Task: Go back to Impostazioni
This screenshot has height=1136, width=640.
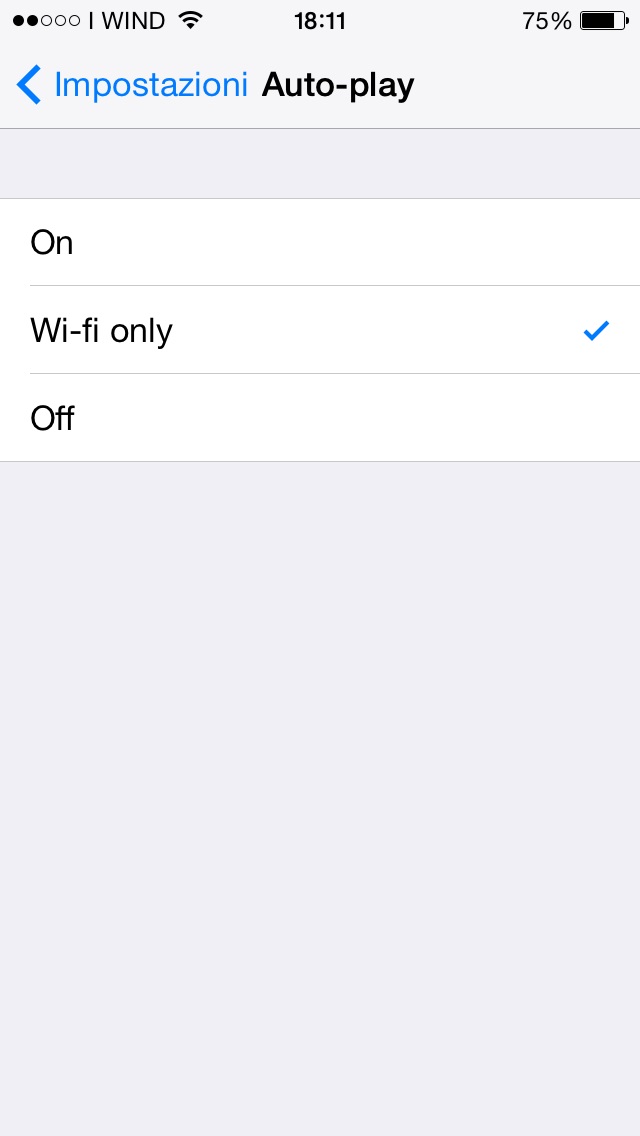Action: tap(132, 85)
